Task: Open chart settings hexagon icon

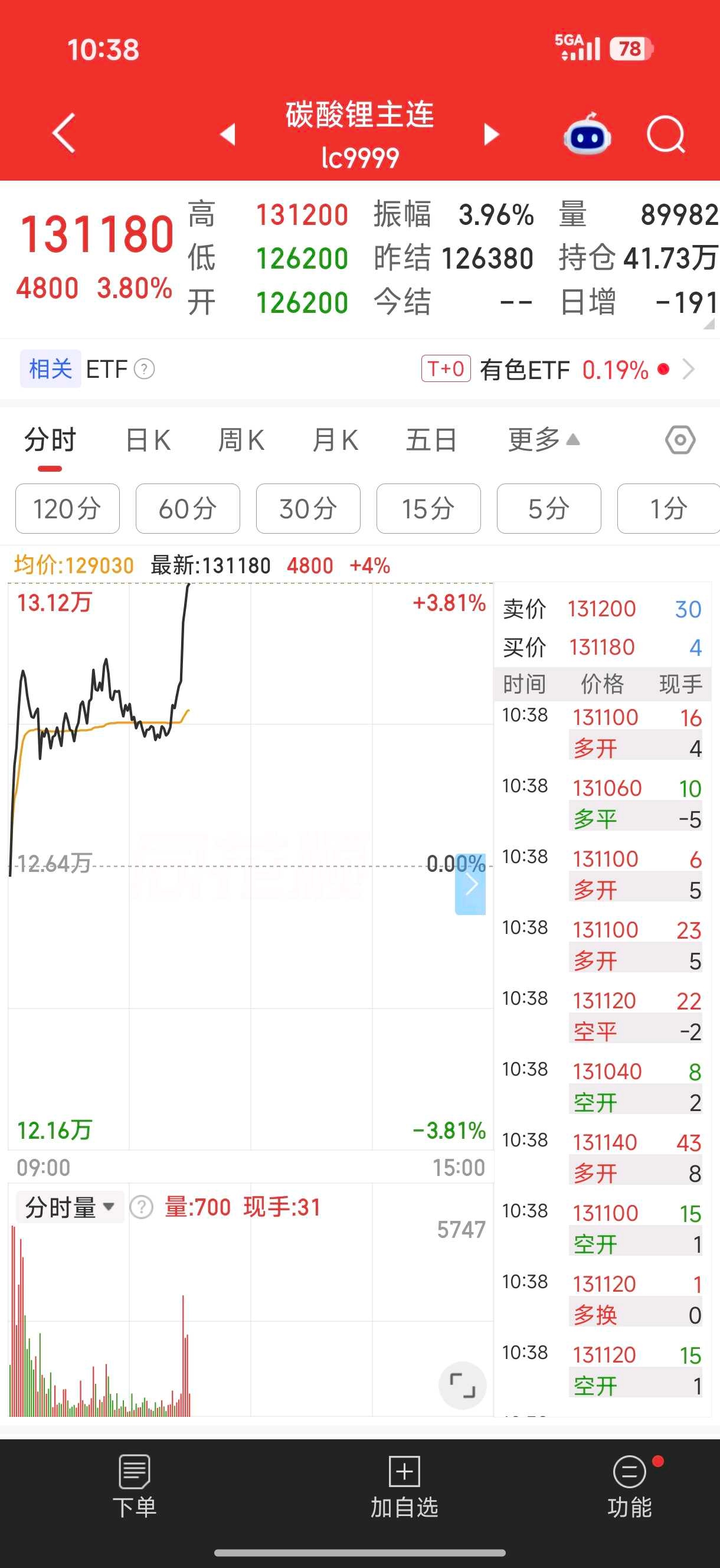Action: tap(680, 439)
